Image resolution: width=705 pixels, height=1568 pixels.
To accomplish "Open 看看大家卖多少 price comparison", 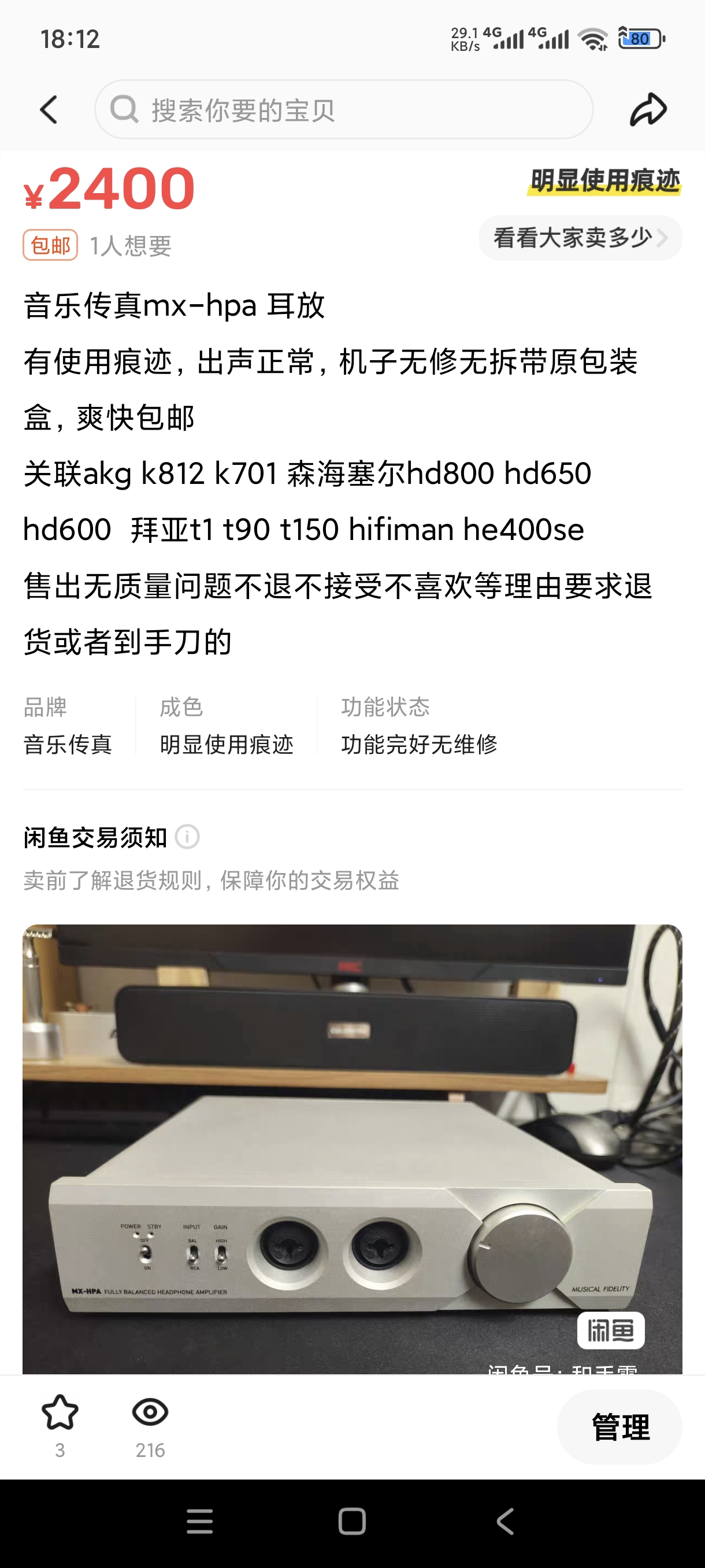I will click(580, 238).
